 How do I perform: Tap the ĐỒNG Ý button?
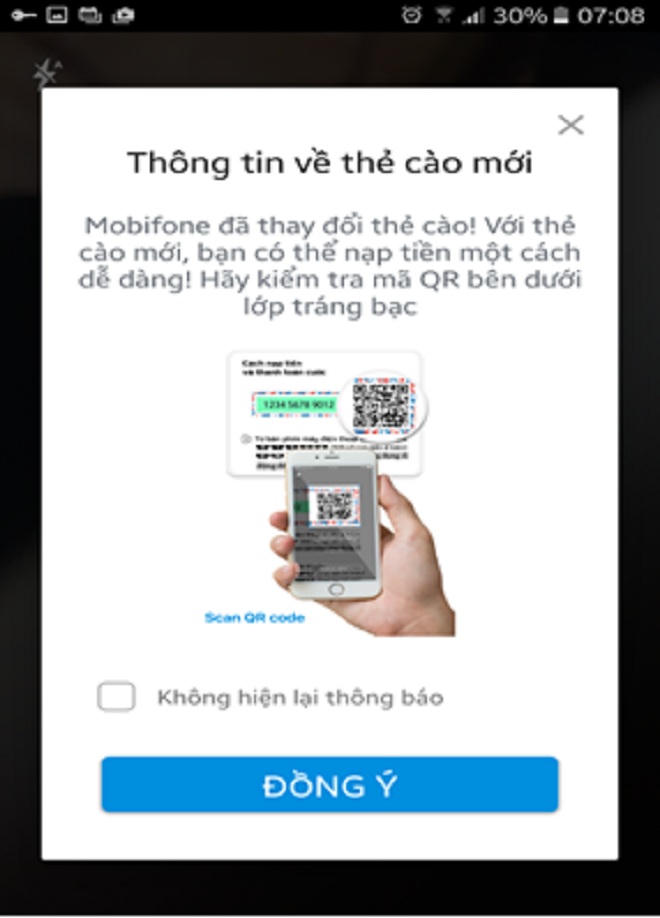[x=329, y=785]
